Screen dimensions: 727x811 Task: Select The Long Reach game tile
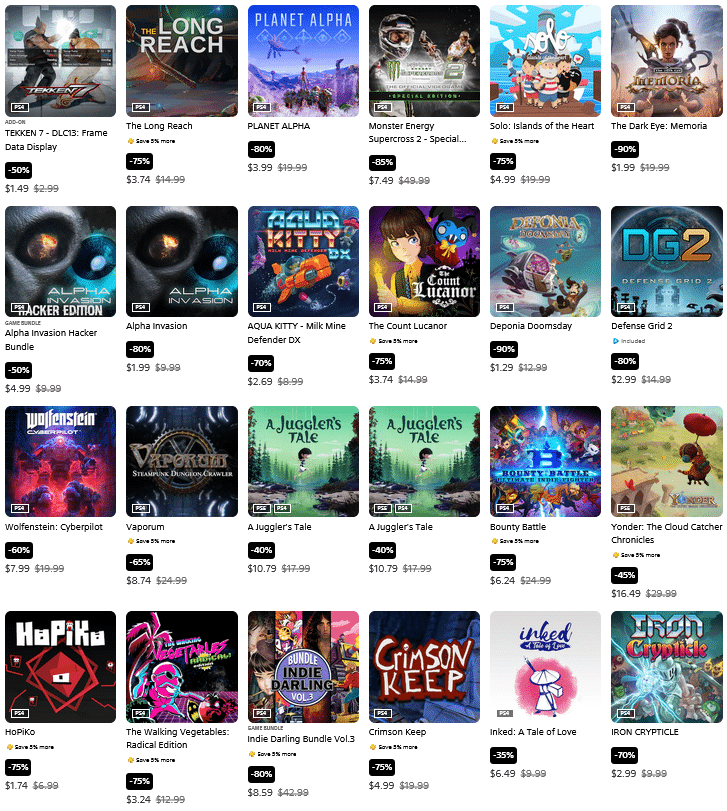(x=182, y=61)
